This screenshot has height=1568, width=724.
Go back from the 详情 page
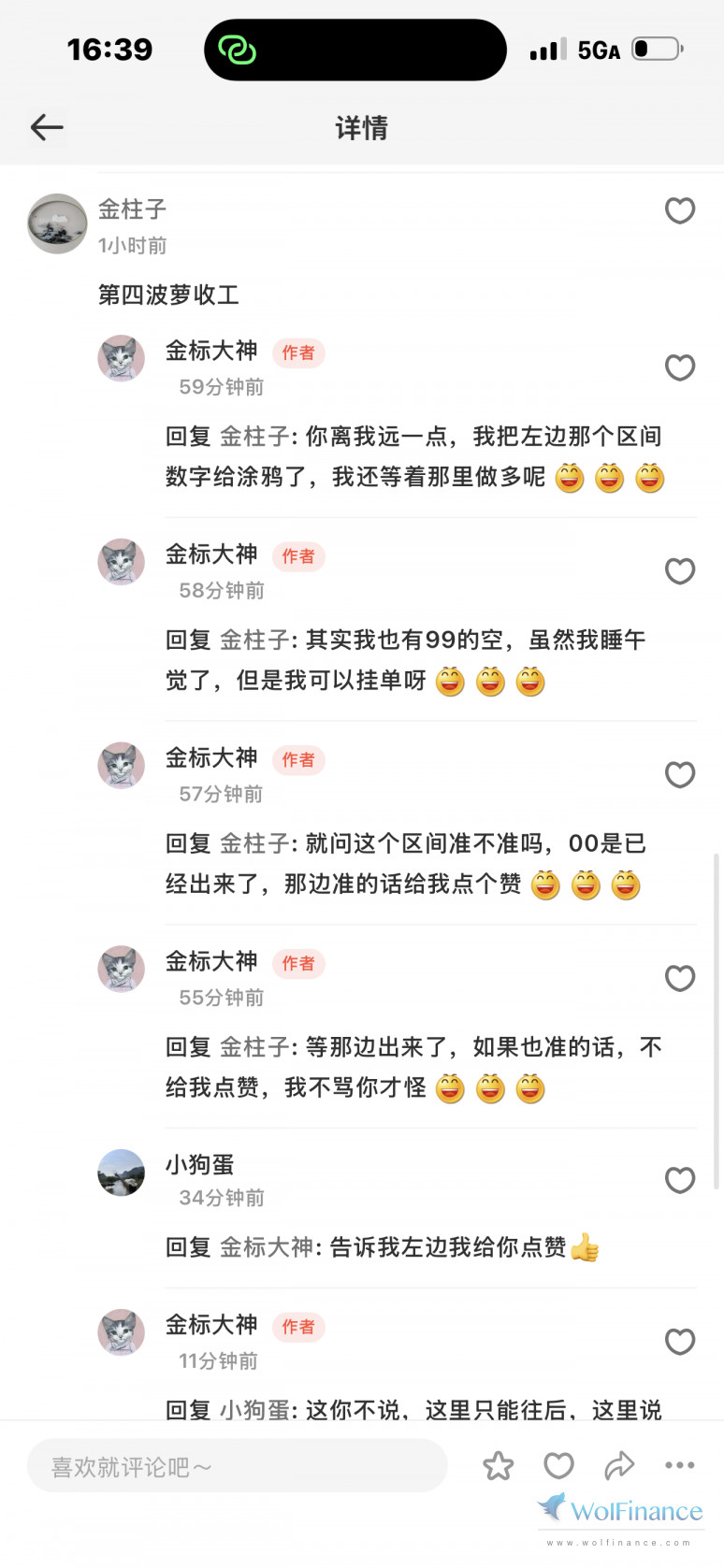tap(47, 127)
